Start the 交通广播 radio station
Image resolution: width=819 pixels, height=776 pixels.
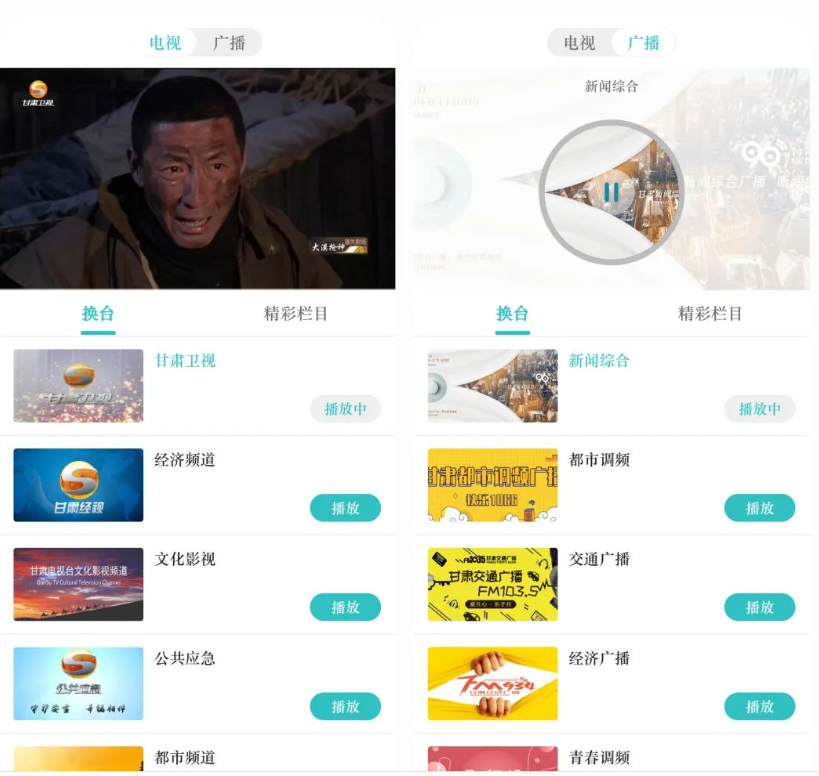click(759, 607)
